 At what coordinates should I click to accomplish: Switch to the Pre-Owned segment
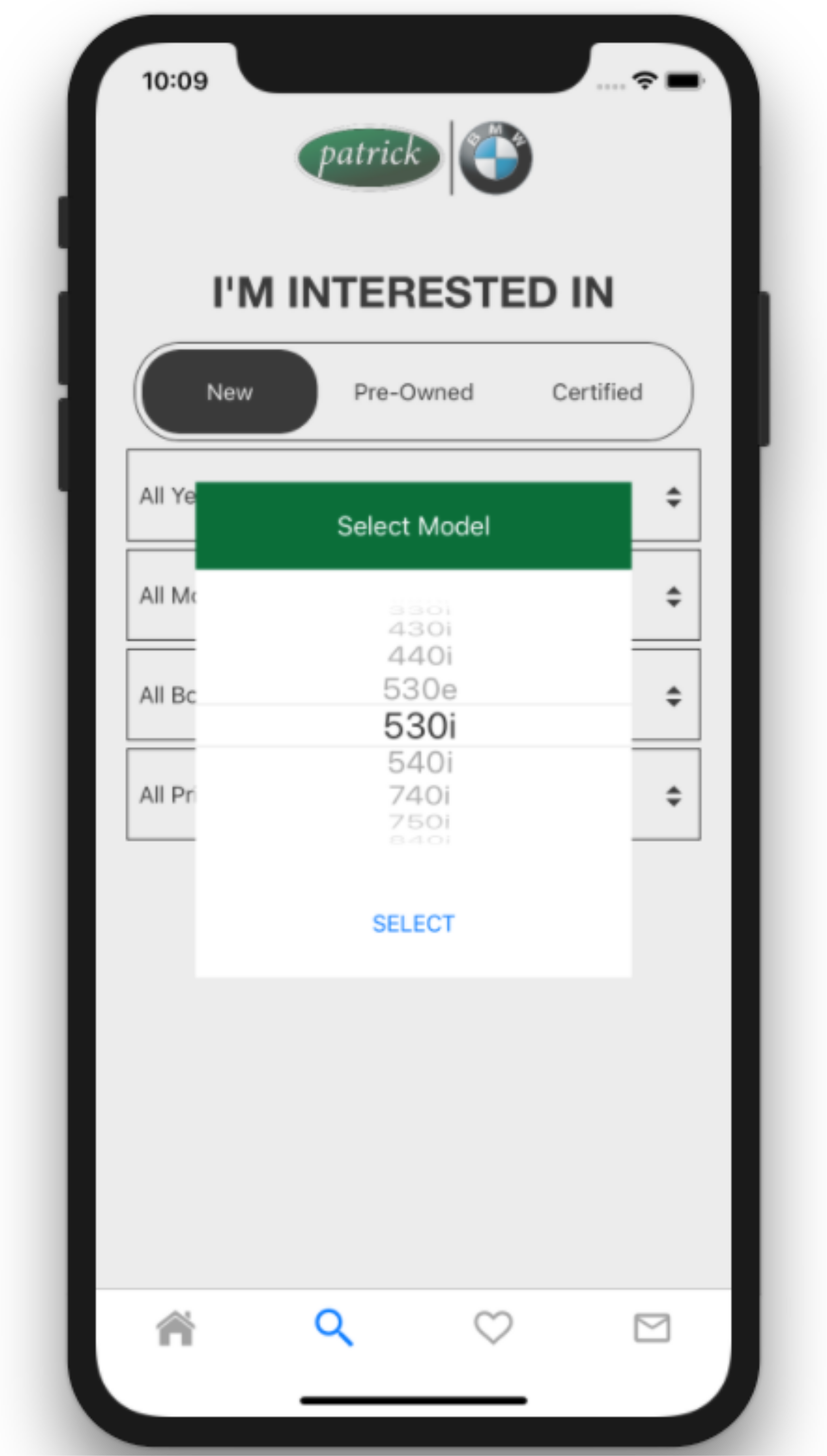click(414, 392)
